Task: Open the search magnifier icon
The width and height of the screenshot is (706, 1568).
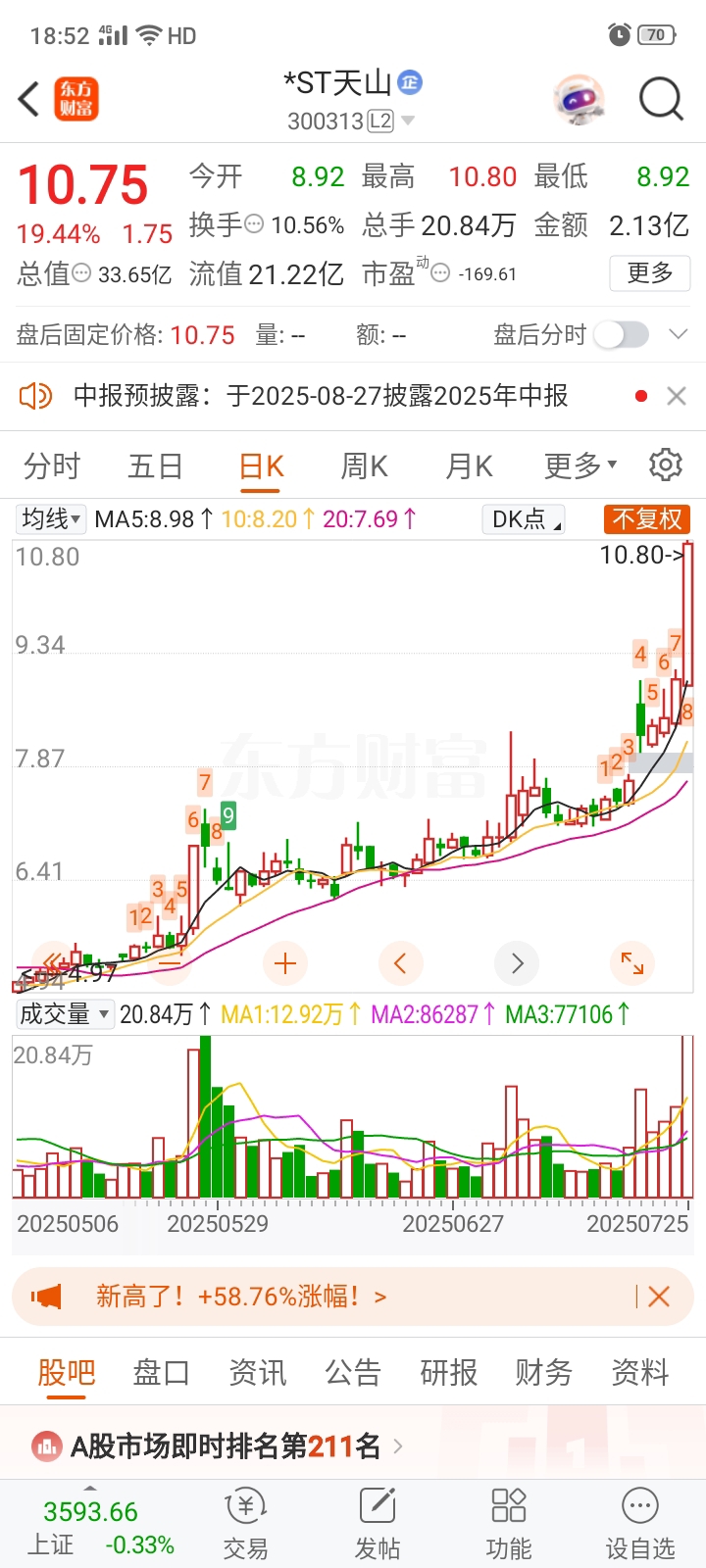Action: pyautogui.click(x=661, y=99)
